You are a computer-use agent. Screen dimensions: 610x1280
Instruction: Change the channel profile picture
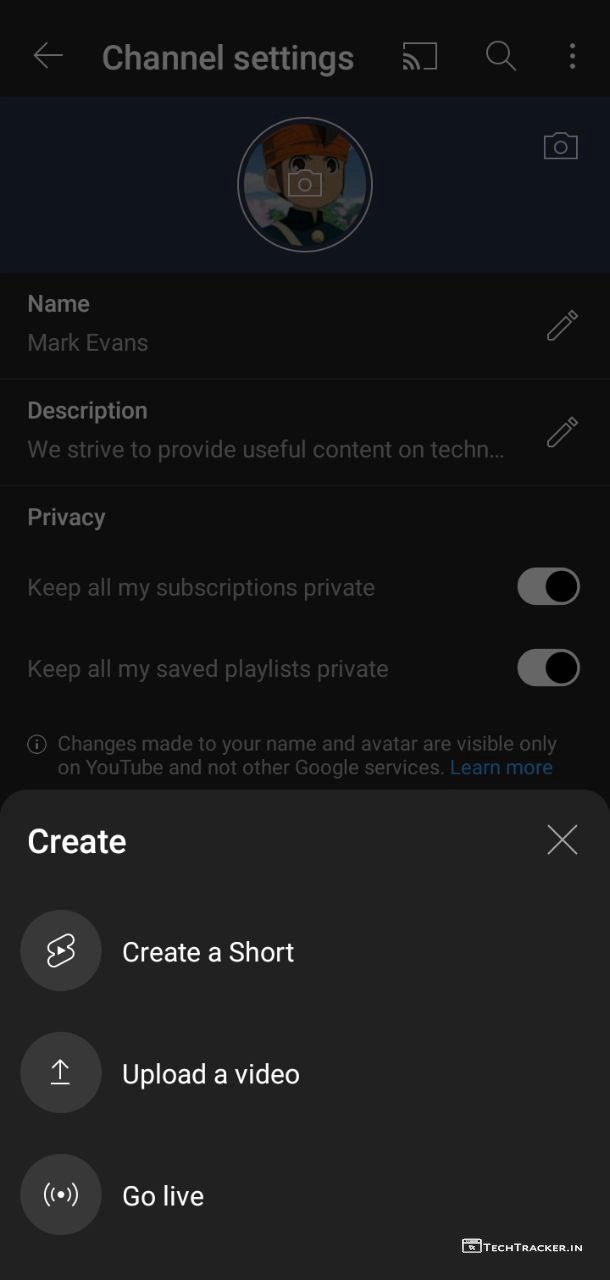point(305,184)
